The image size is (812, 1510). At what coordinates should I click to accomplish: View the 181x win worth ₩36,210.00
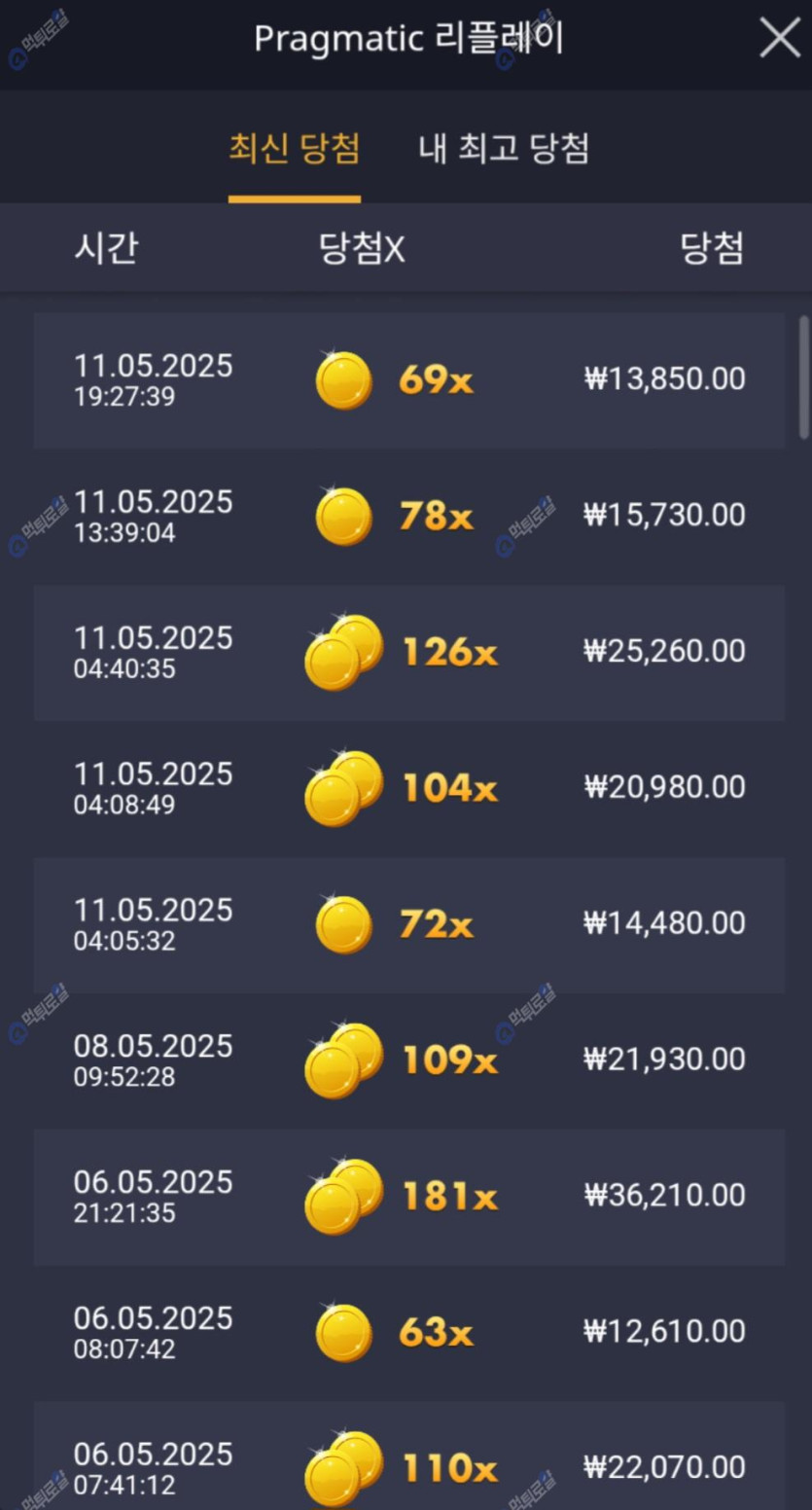tap(408, 1197)
